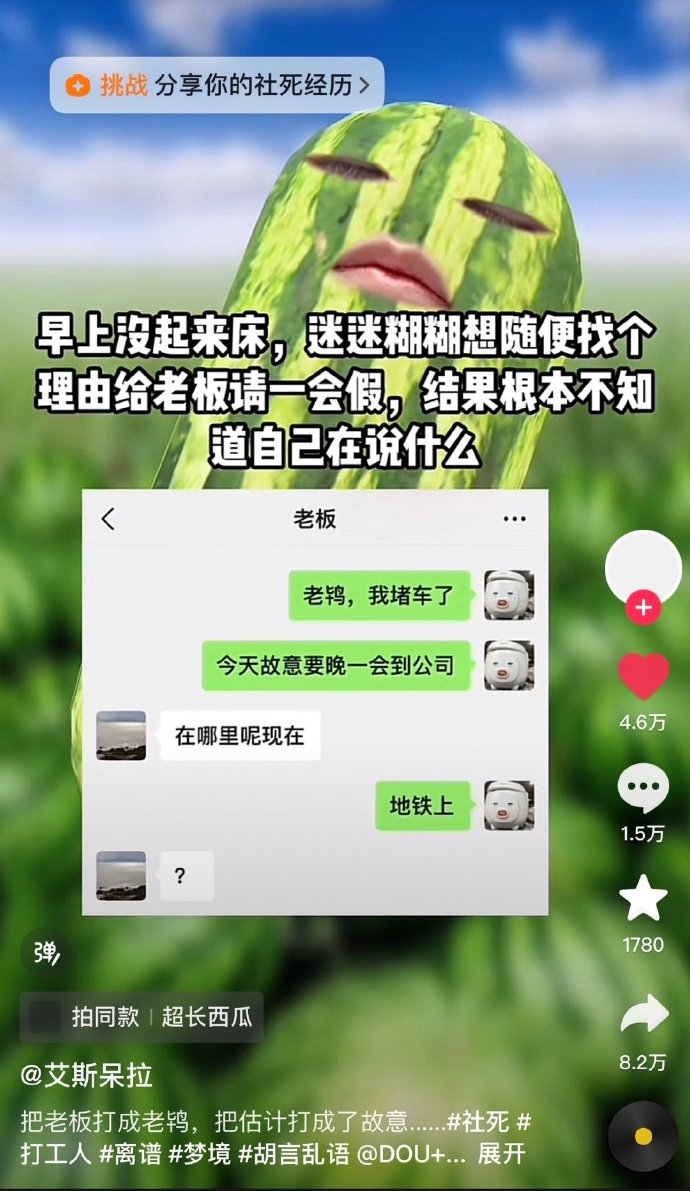Image resolution: width=690 pixels, height=1191 pixels.
Task: Toggle the 弹 danmaku button
Action: tap(46, 953)
